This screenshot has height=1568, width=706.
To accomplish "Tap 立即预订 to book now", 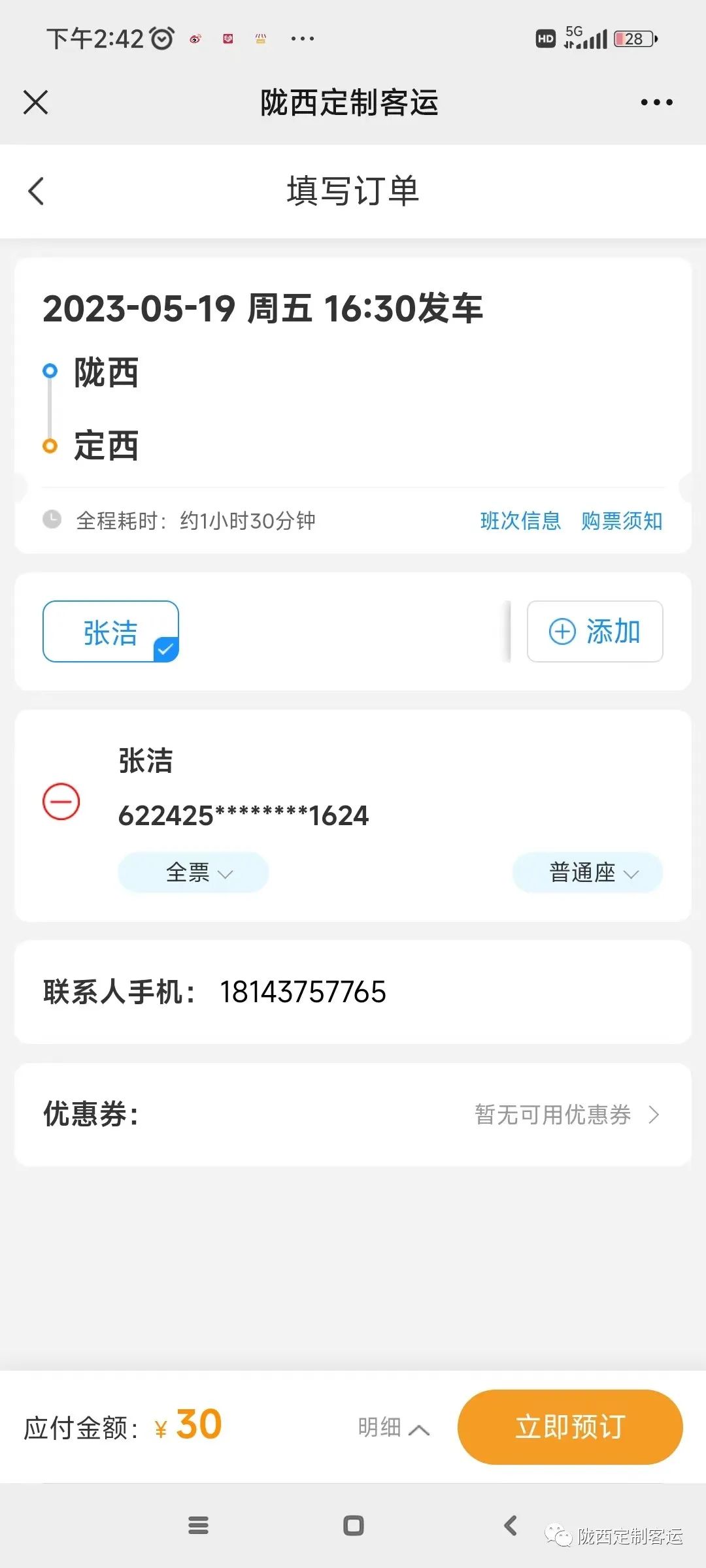I will 570,1428.
